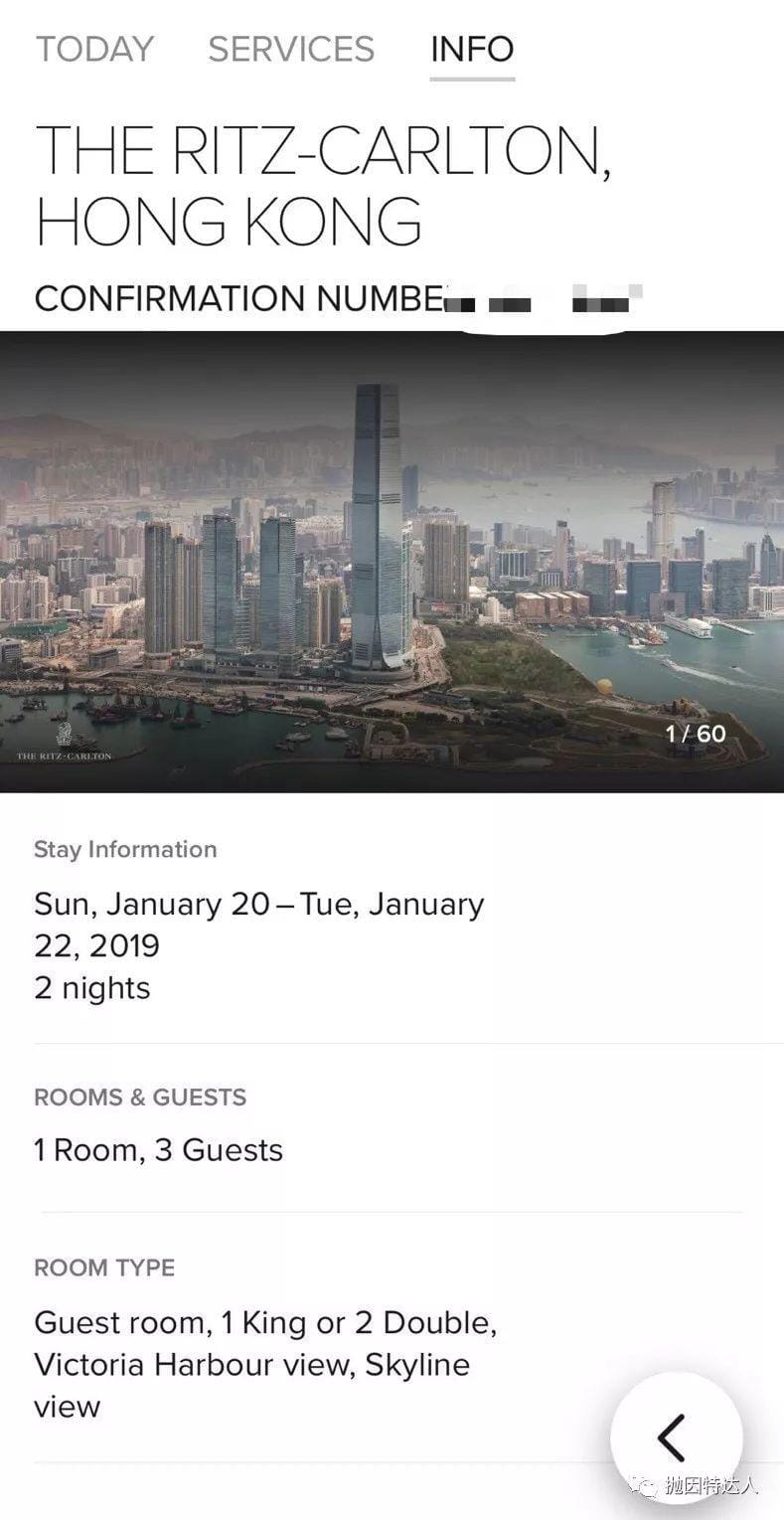
Task: Select the INFO tab
Action: [x=472, y=49]
